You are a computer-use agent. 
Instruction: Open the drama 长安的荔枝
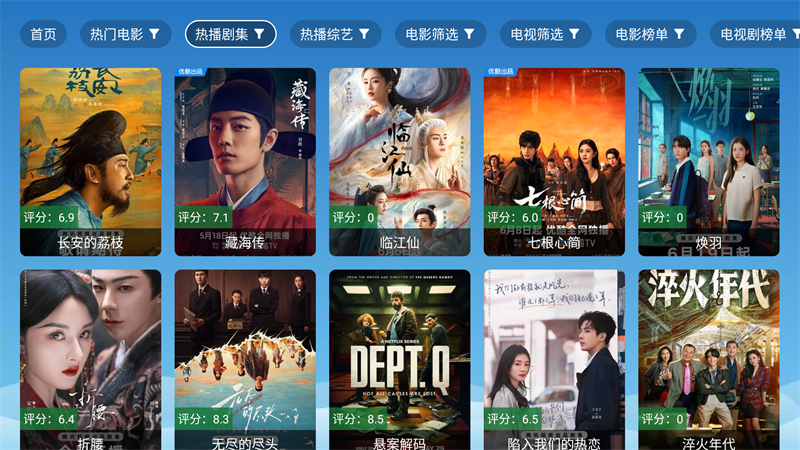pyautogui.click(x=90, y=160)
